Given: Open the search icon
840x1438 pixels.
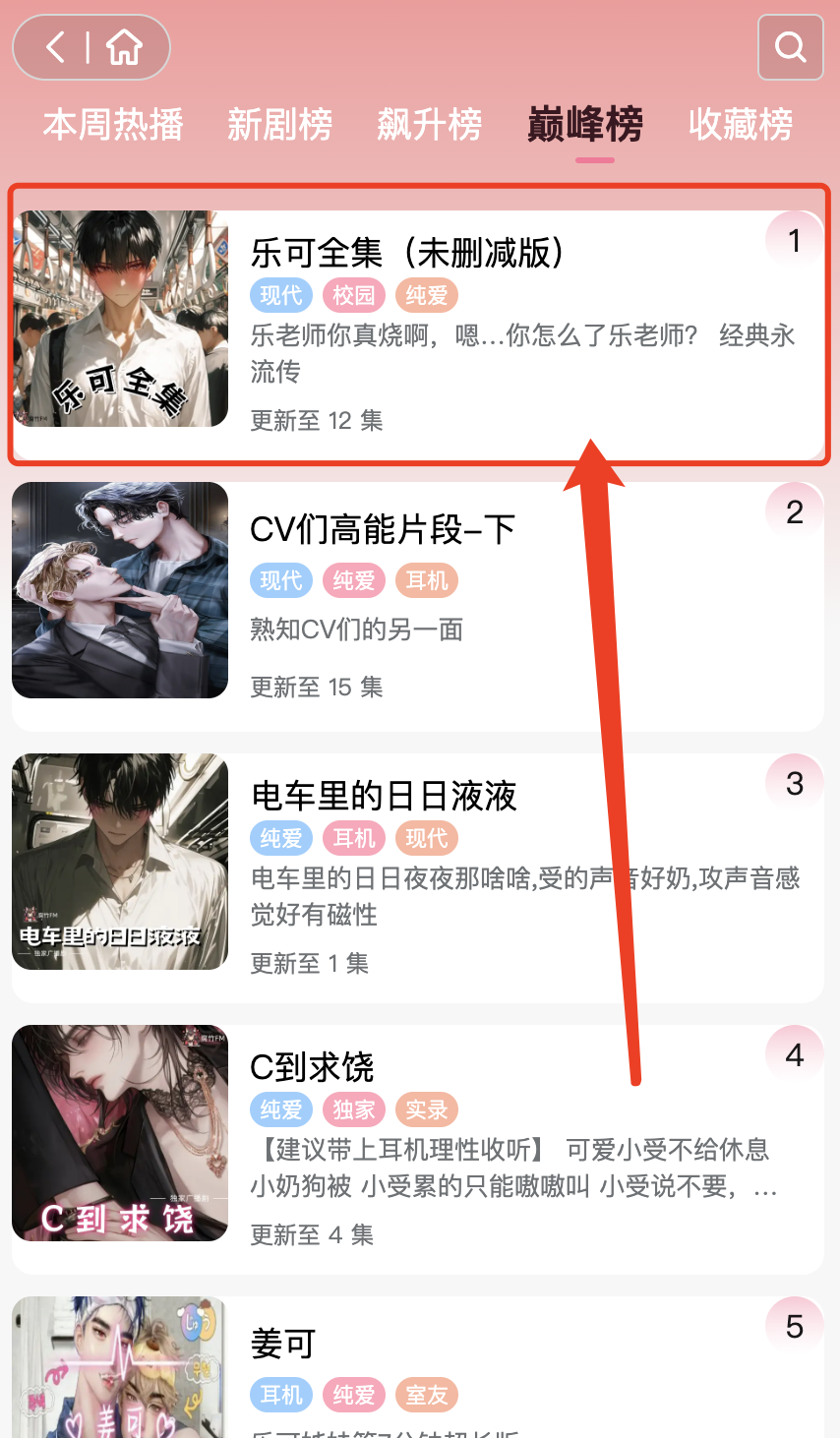Looking at the screenshot, I should tap(790, 47).
